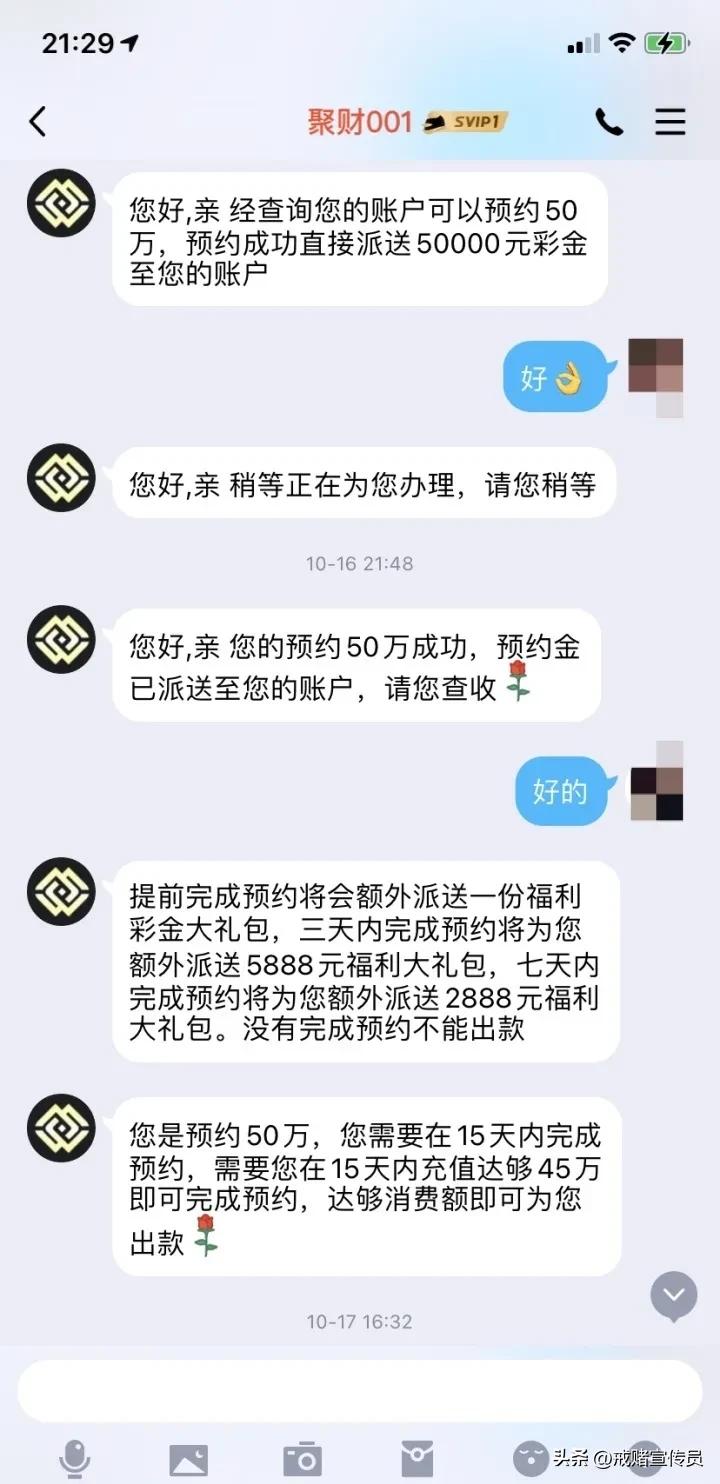Select the chat bubble saying 好的
This screenshot has height=1484, width=720.
click(563, 791)
